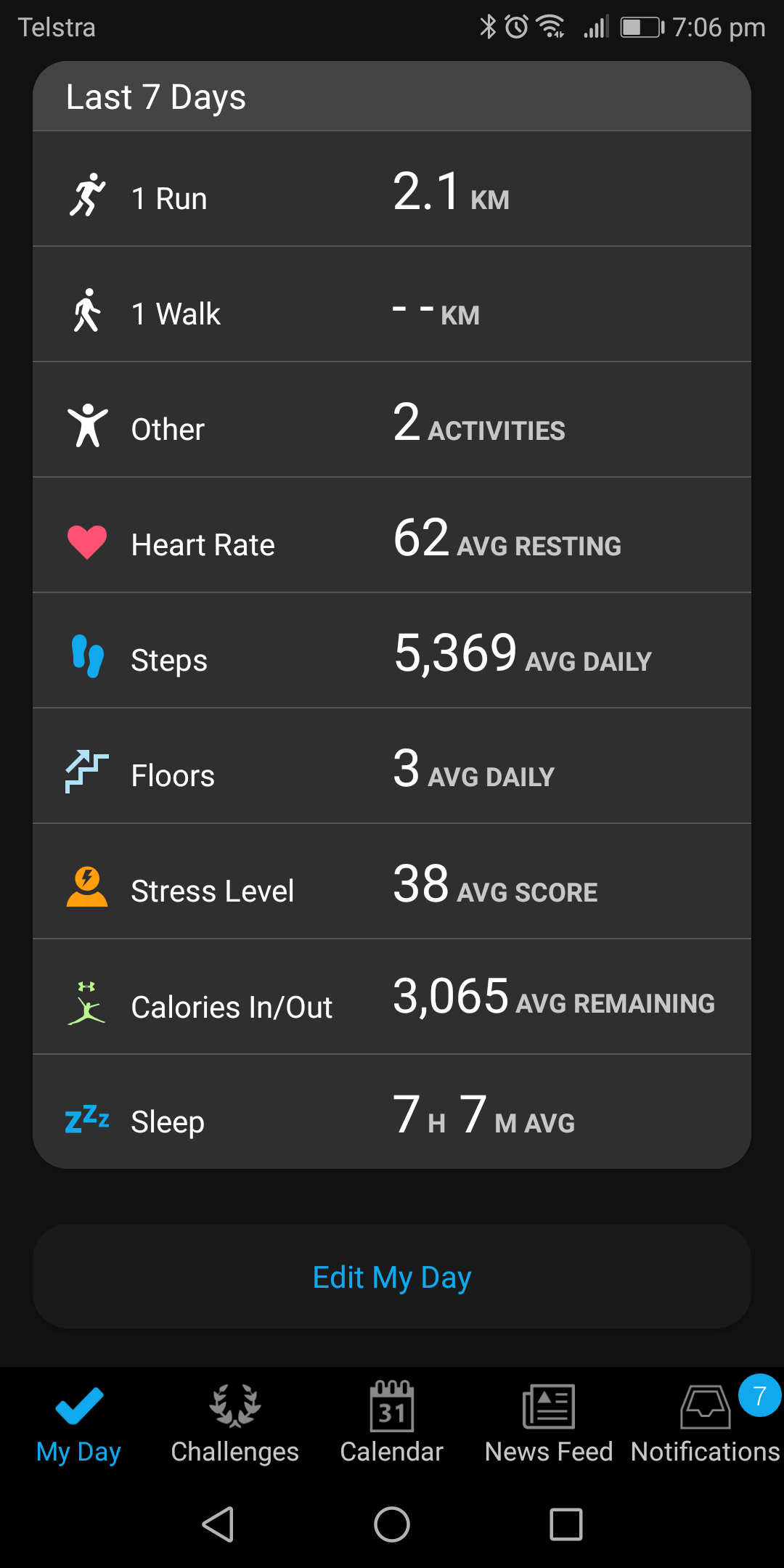Go to the home screen
784x1568 pixels.
[392, 1524]
